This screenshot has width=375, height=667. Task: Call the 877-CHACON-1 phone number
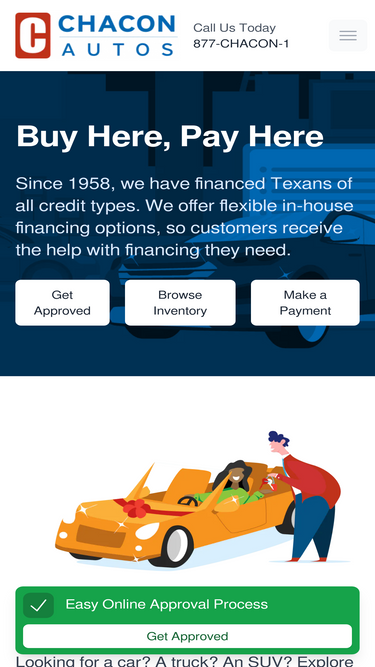241,44
